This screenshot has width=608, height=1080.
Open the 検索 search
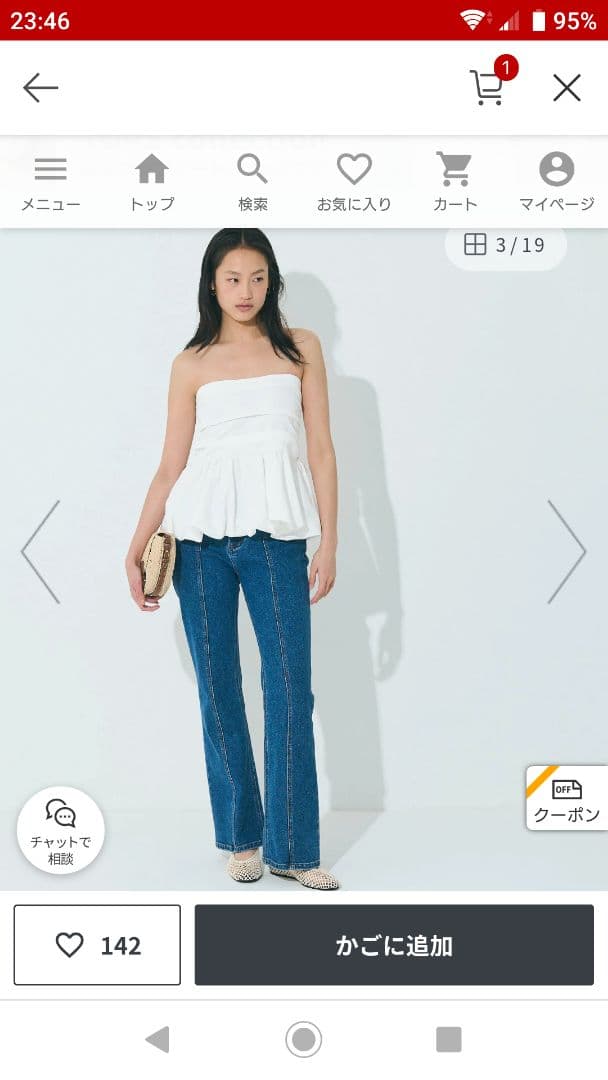(x=252, y=183)
